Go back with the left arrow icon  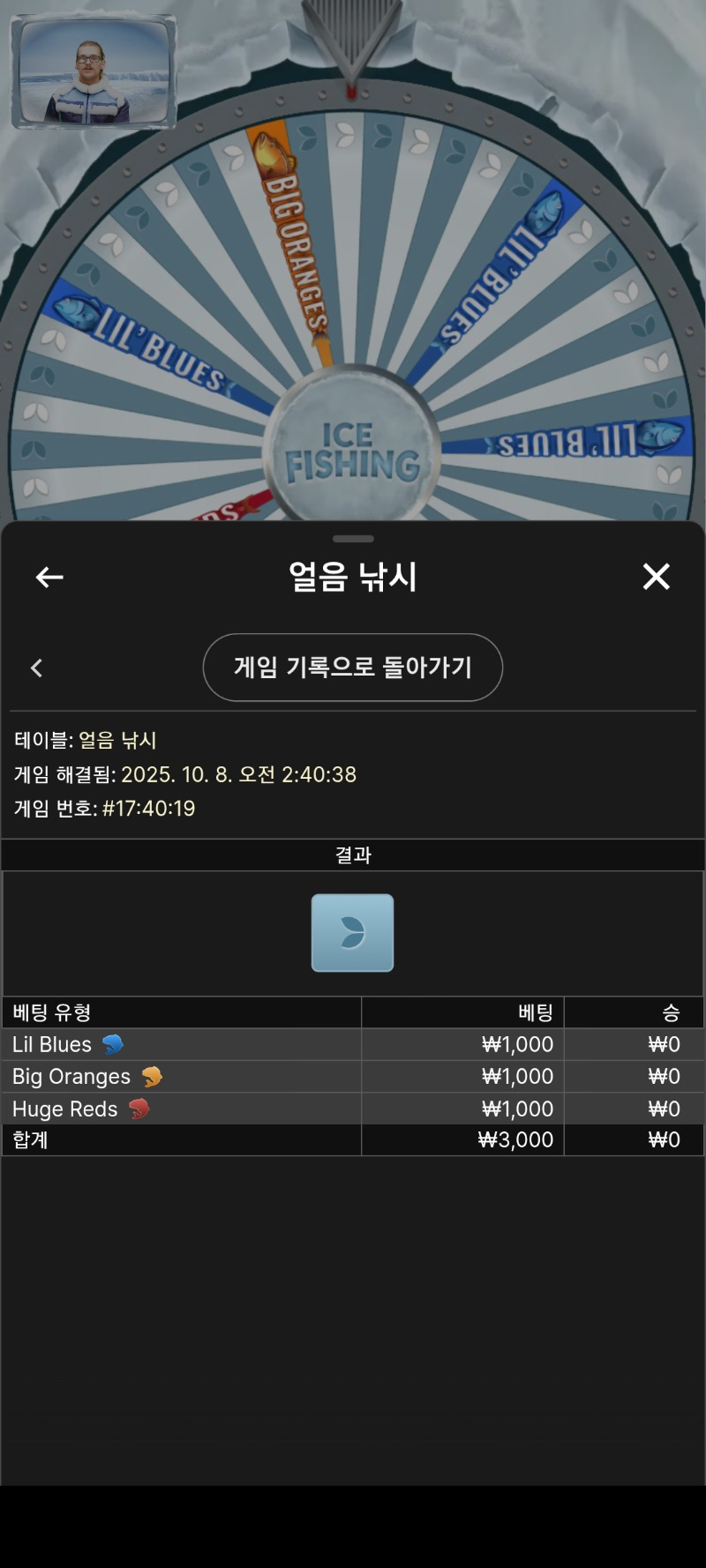tap(49, 577)
